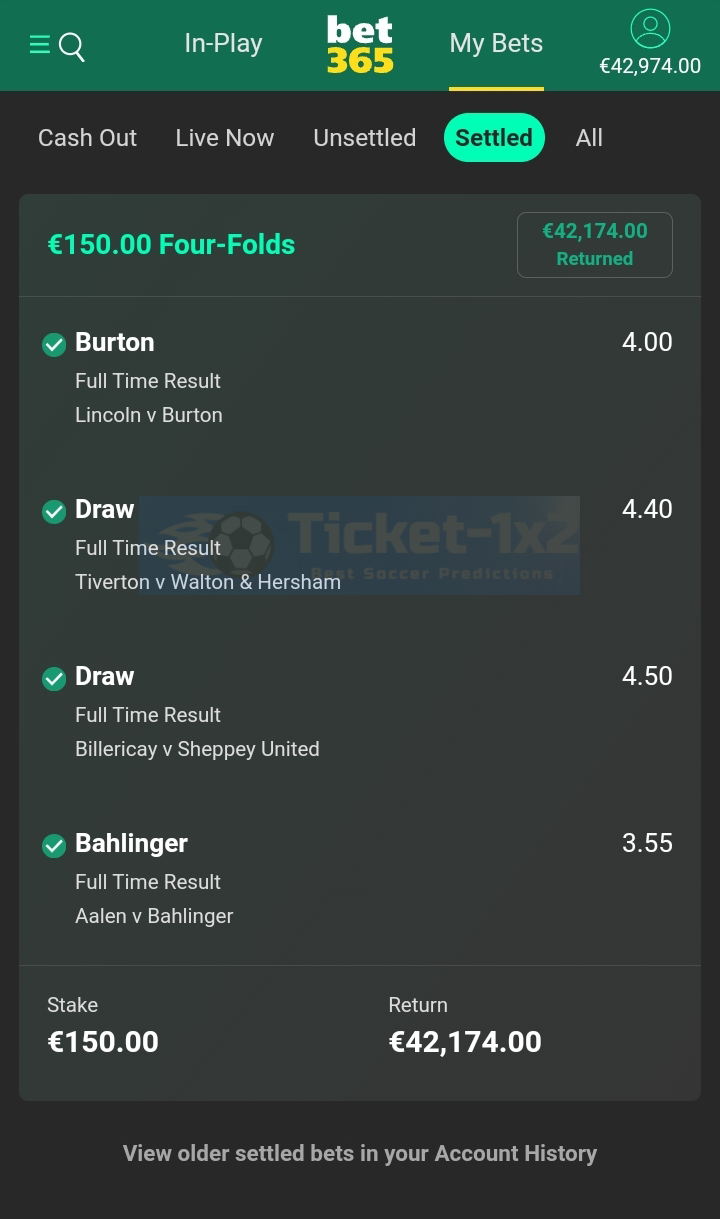Show Live Now bets

(225, 138)
